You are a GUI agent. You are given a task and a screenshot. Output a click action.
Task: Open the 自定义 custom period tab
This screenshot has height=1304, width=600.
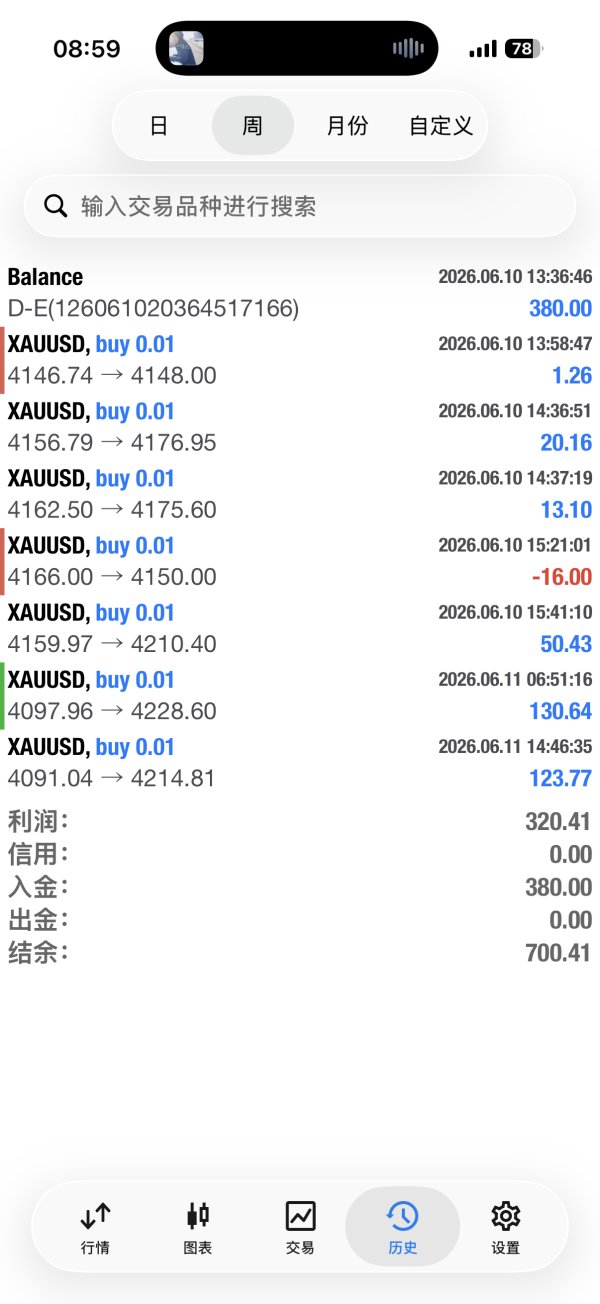441,126
